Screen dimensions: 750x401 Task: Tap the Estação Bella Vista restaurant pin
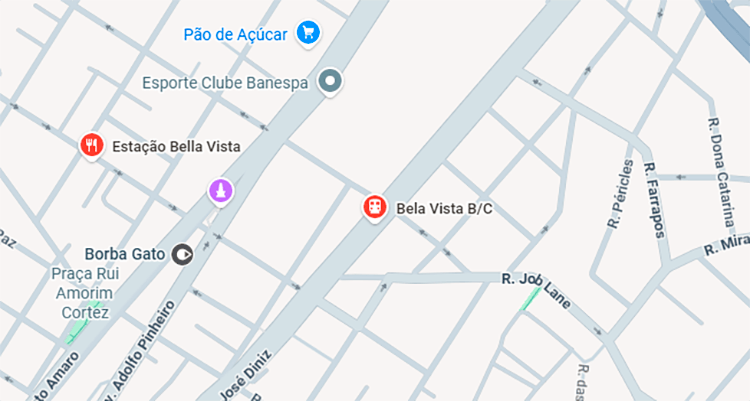pos(92,146)
